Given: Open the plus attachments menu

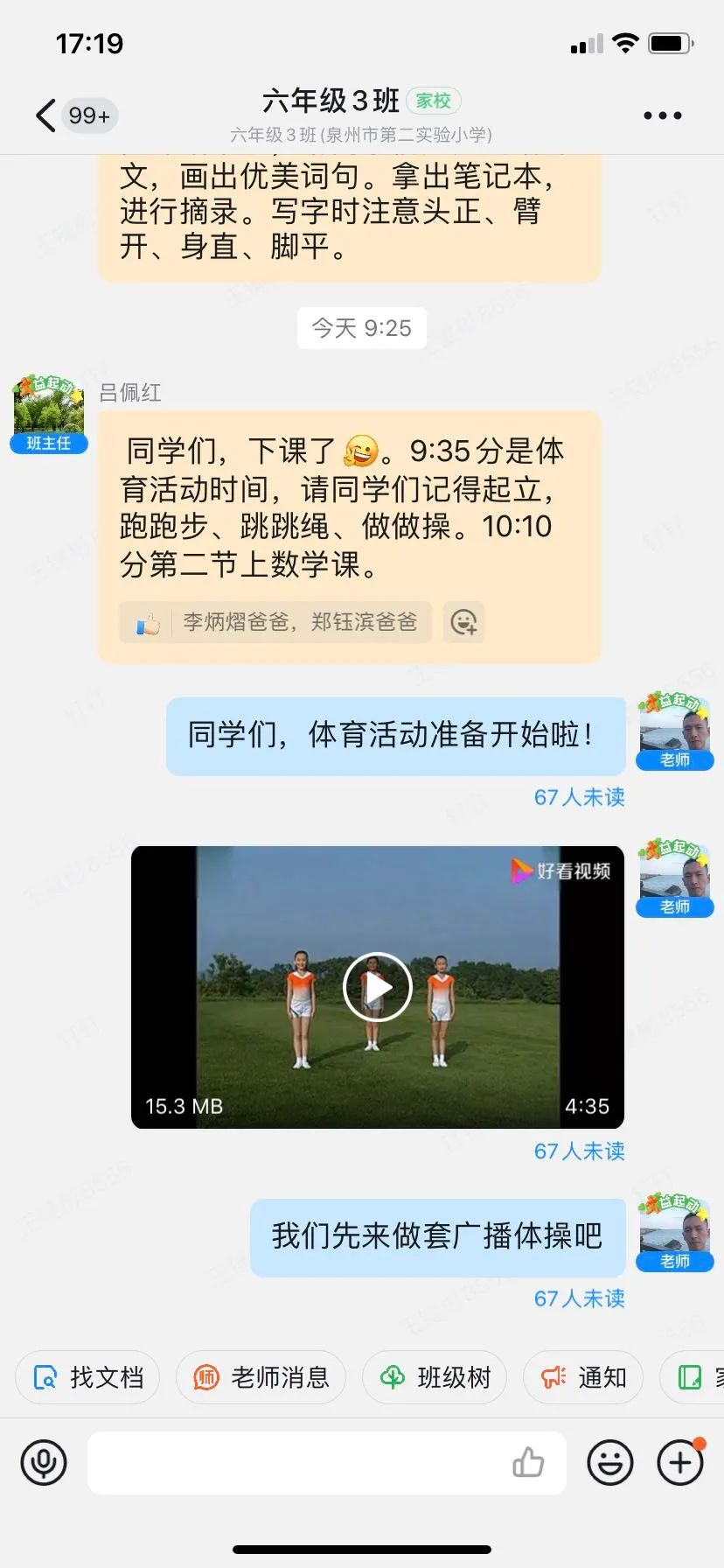Looking at the screenshot, I should click(x=680, y=1463).
